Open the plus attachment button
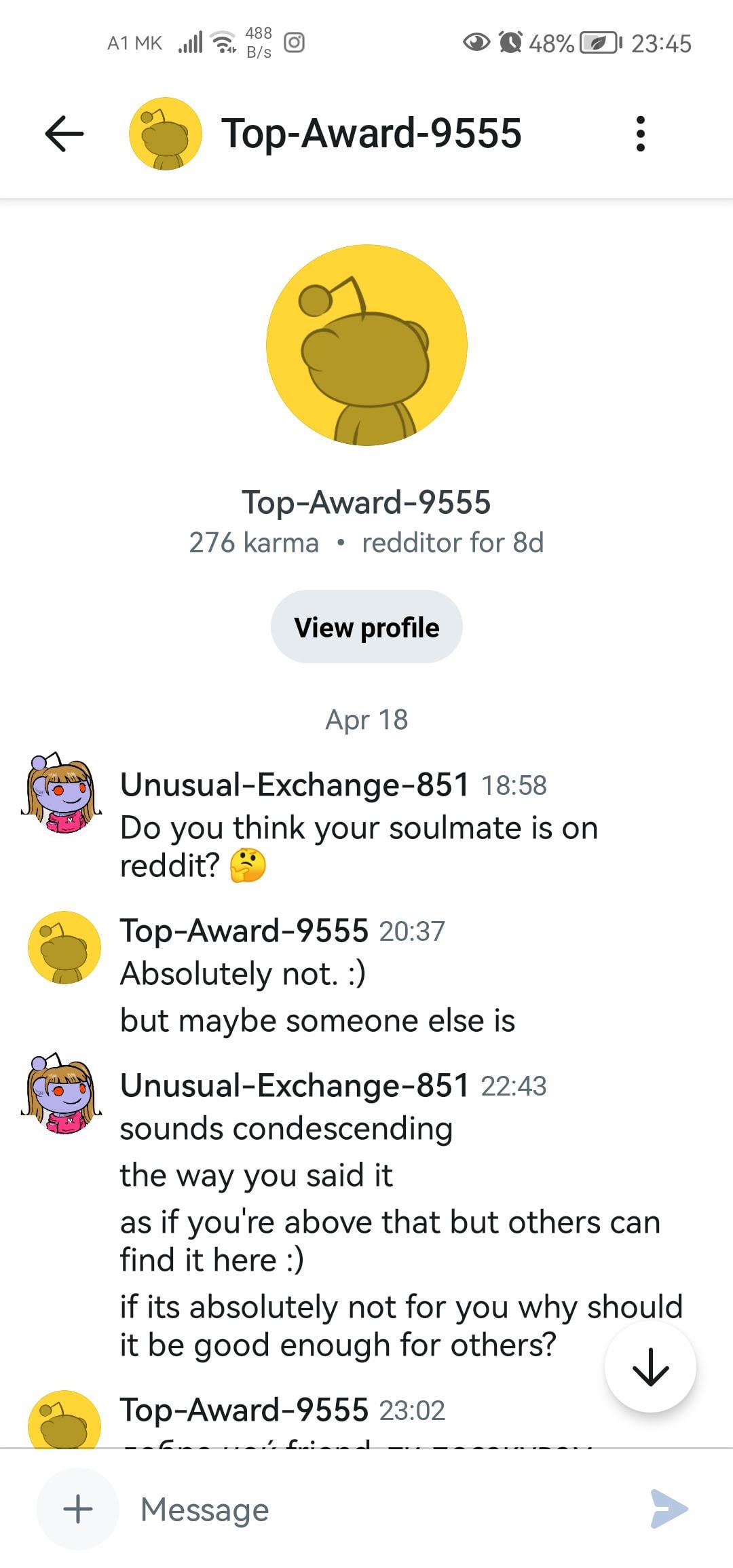The width and height of the screenshot is (733, 1568). pyautogui.click(x=78, y=1508)
